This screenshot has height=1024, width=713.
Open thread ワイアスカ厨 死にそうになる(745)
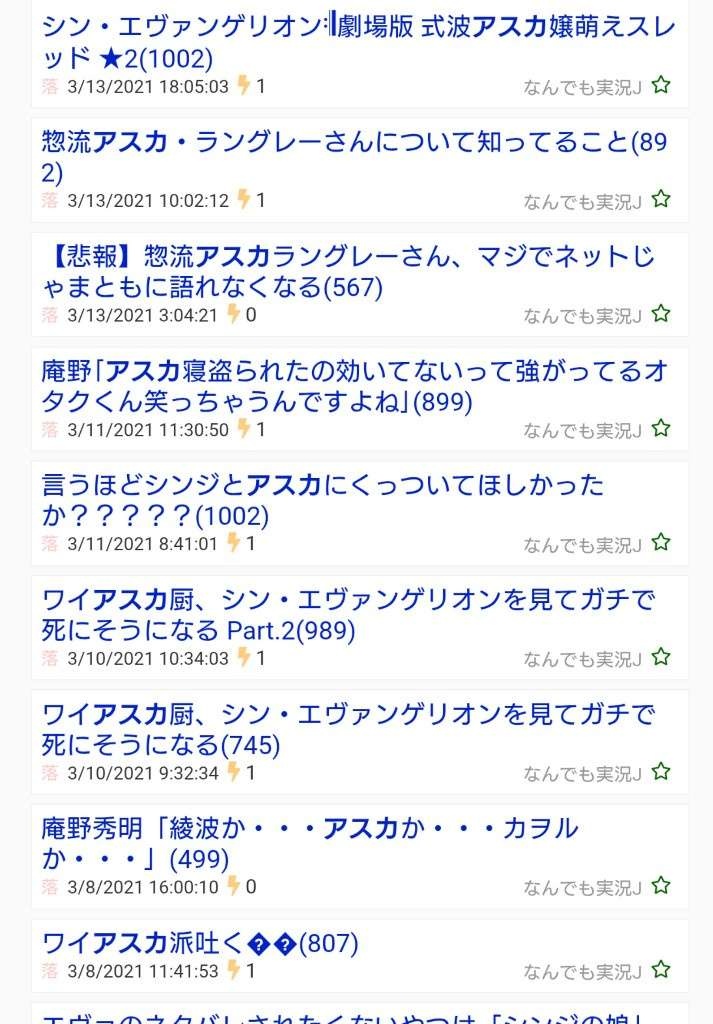340,728
